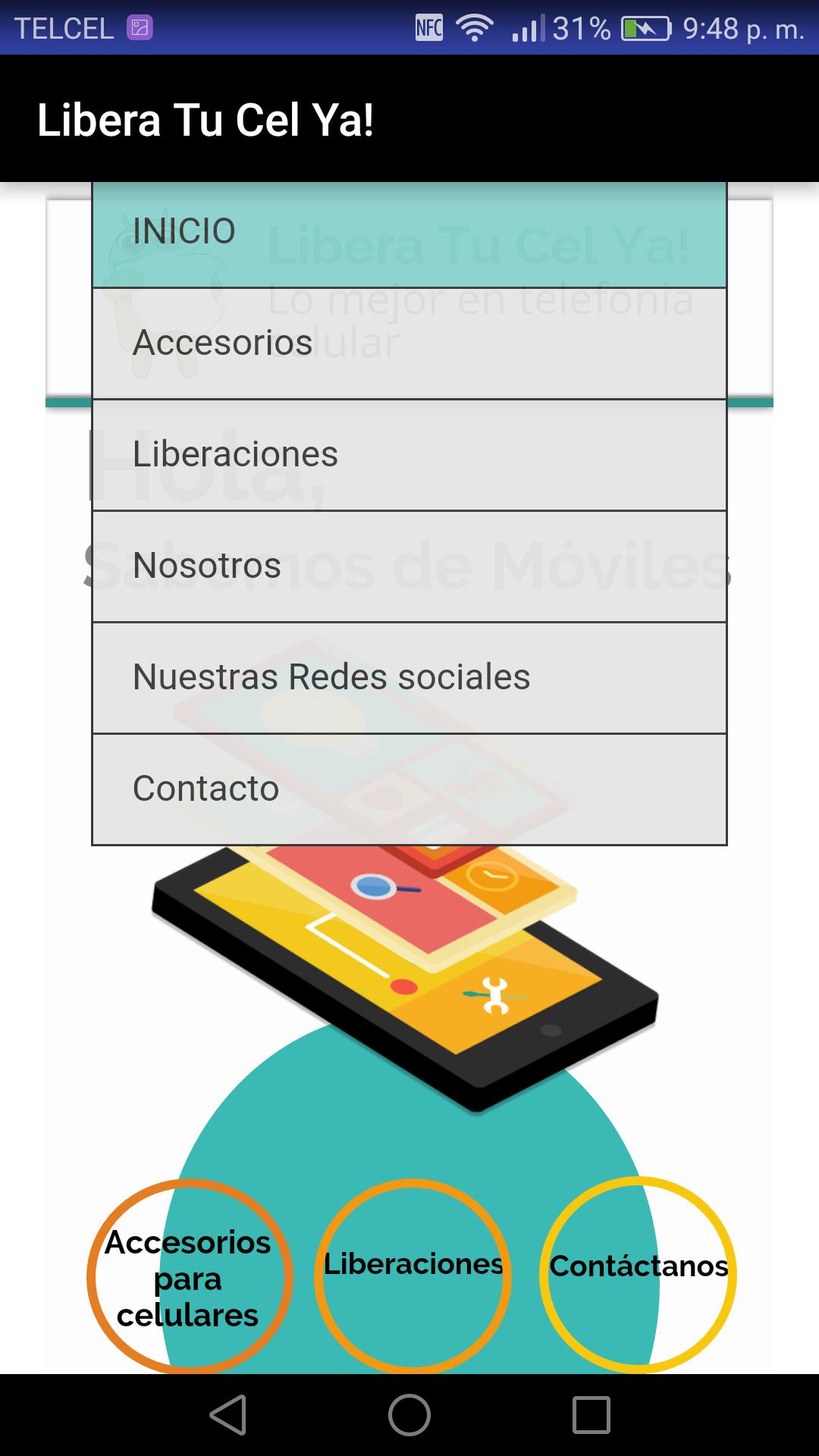Select INICIO in the dropdown menu

pos(409,233)
